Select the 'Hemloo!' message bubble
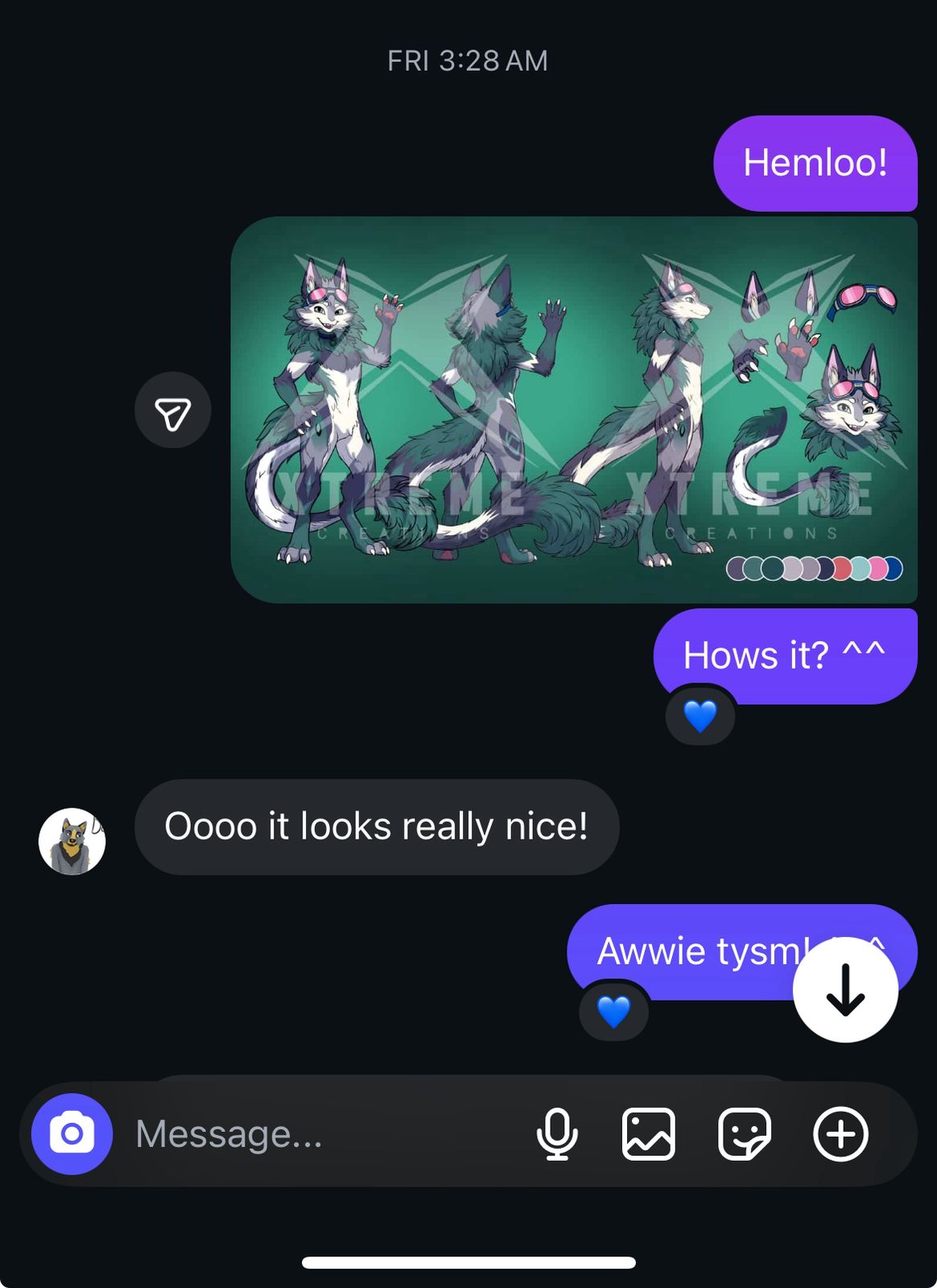 point(815,163)
